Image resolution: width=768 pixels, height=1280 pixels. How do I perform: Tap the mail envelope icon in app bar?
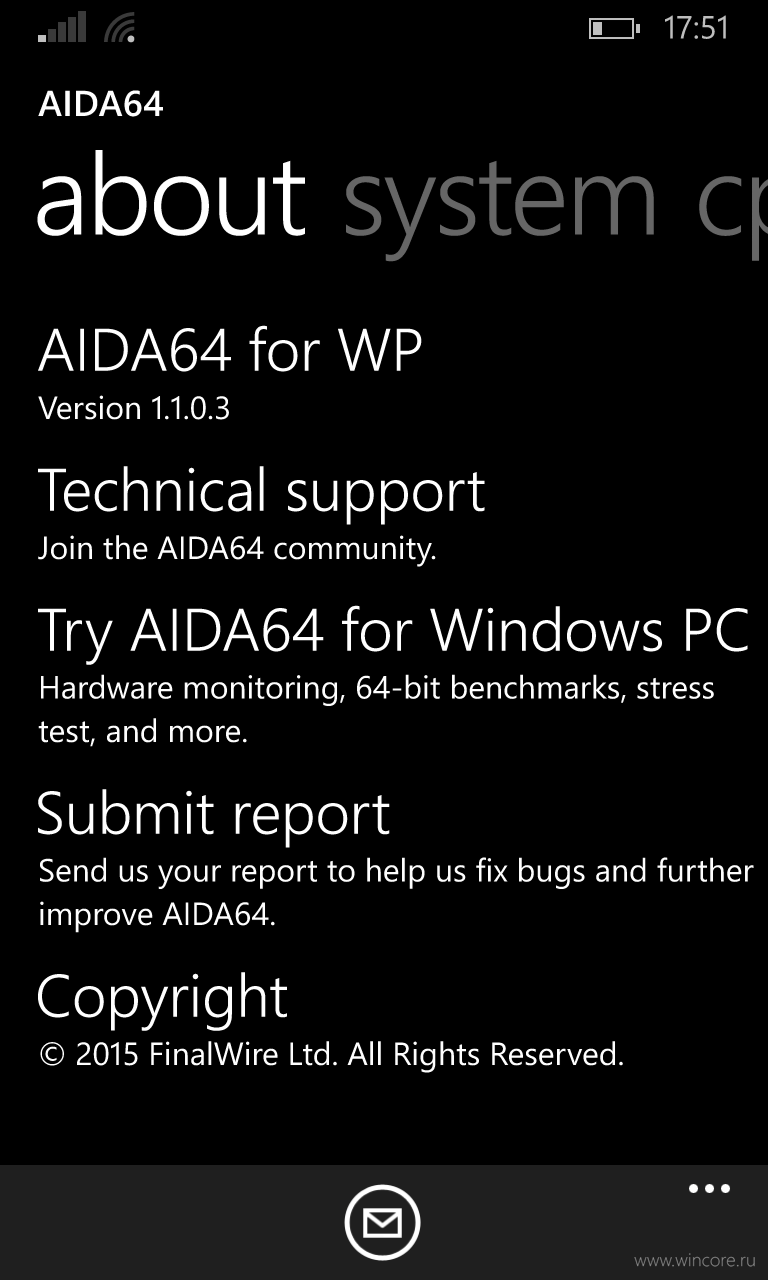tap(382, 1222)
